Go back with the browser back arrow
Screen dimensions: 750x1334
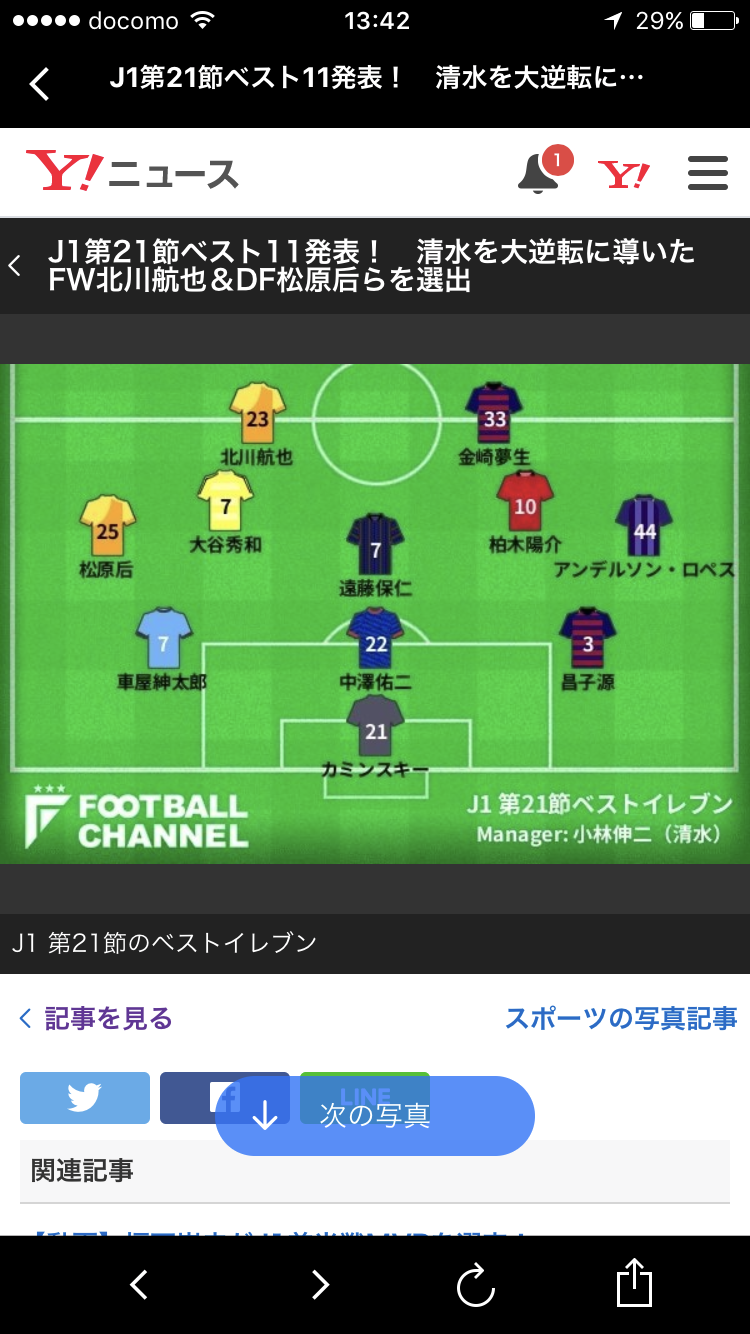139,1284
